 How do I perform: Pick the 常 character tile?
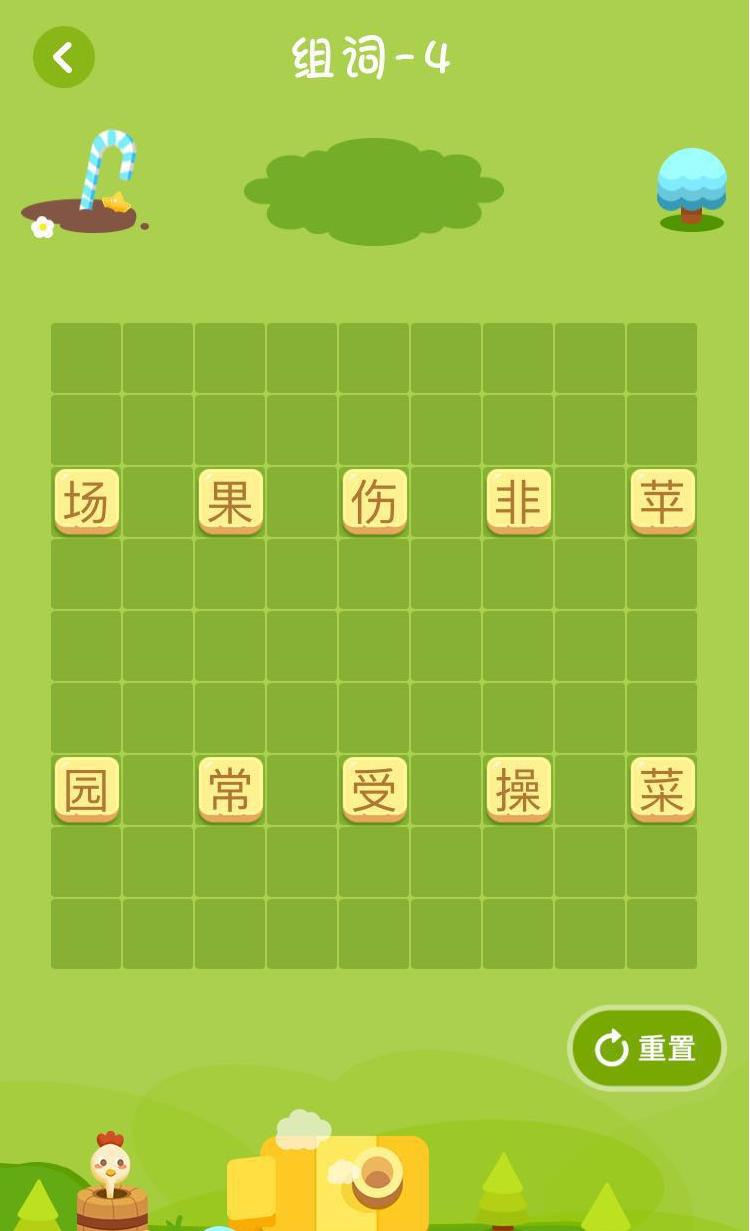coord(231,789)
